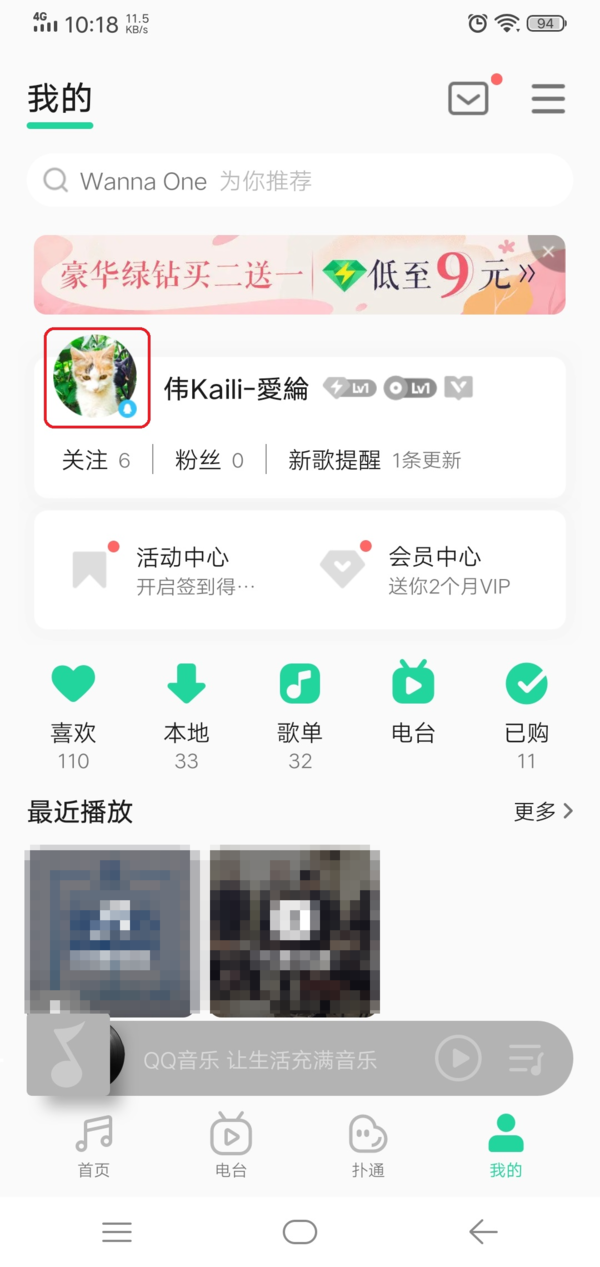The image size is (600, 1267).
Task: Open the cat profile avatar
Action: point(96,378)
